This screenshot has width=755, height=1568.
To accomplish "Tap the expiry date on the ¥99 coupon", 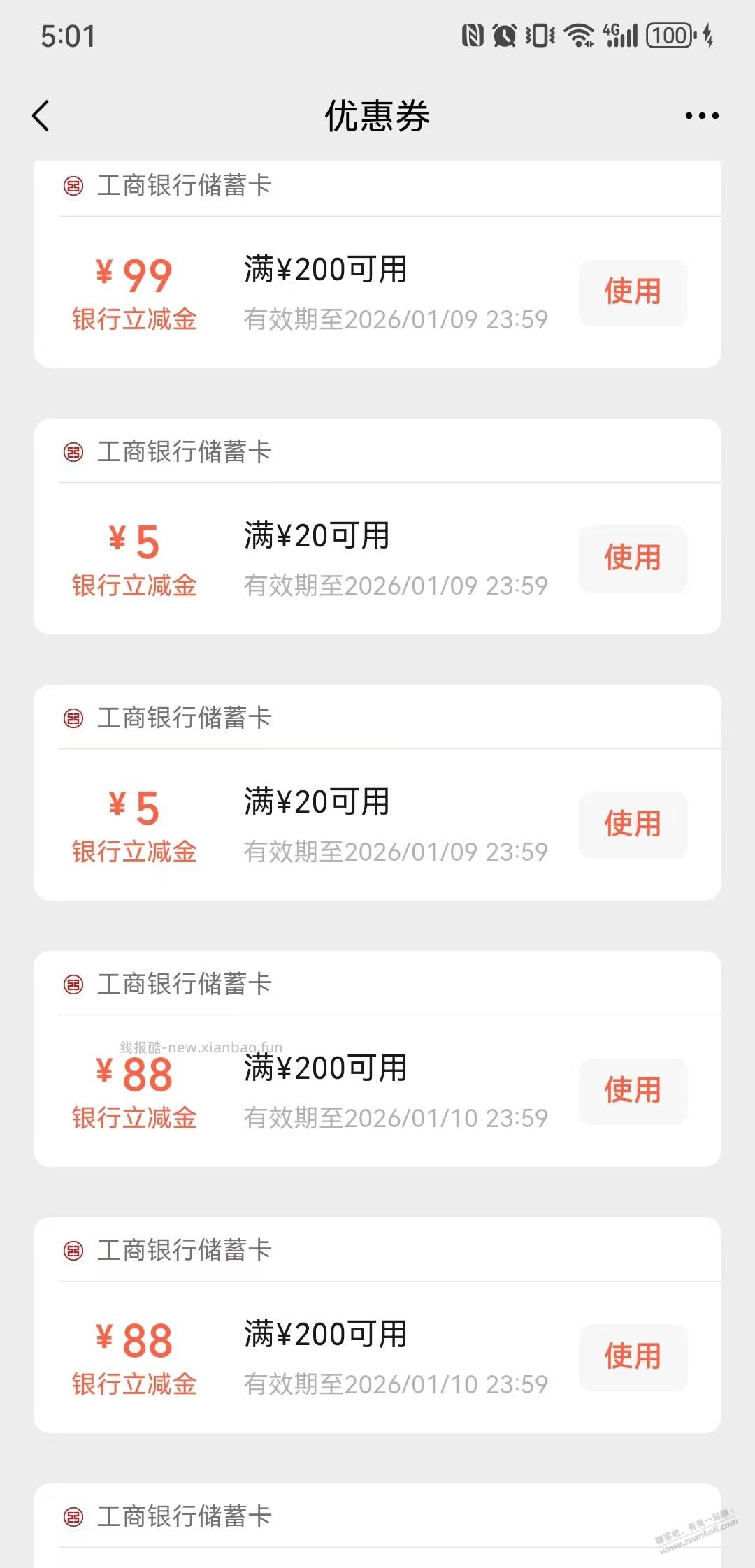I will (396, 319).
